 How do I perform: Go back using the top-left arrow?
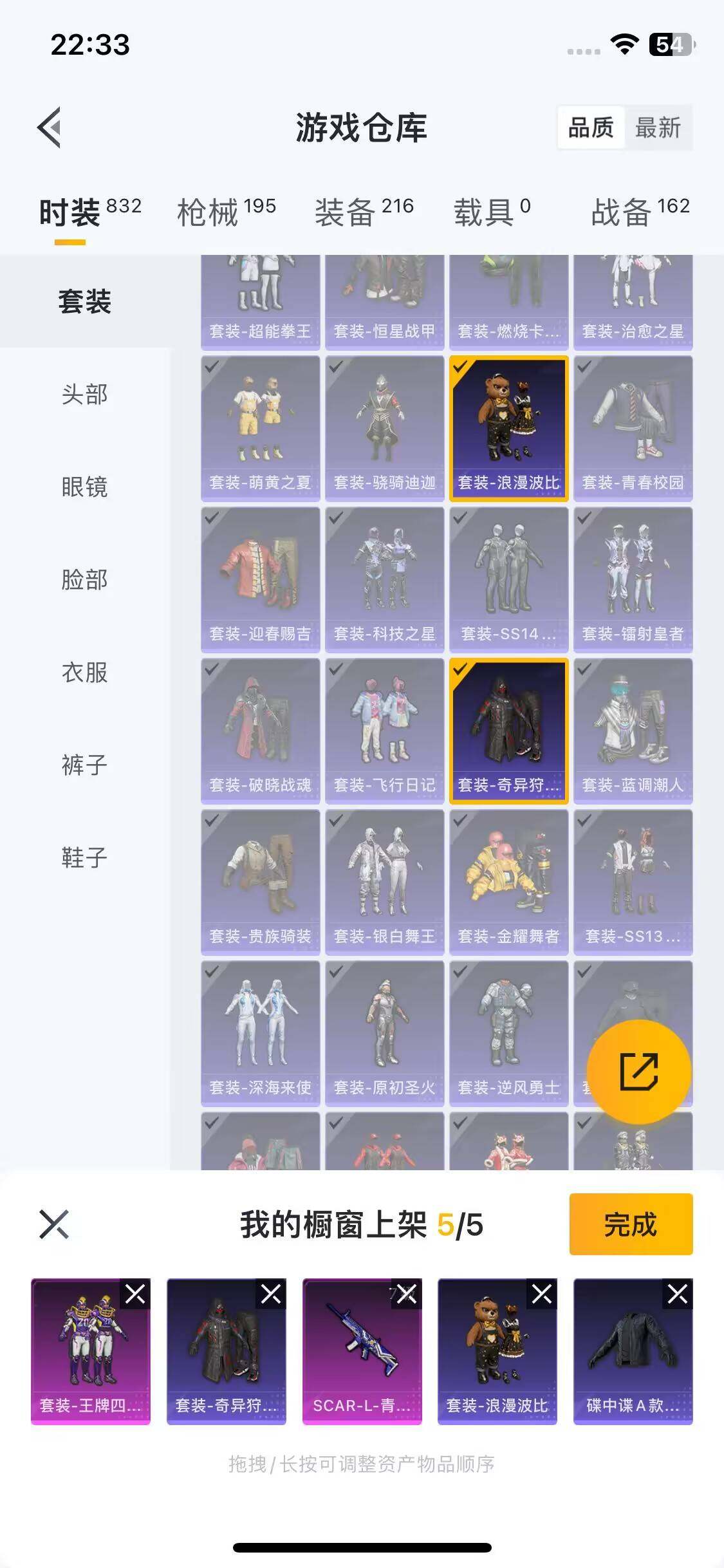(50, 127)
